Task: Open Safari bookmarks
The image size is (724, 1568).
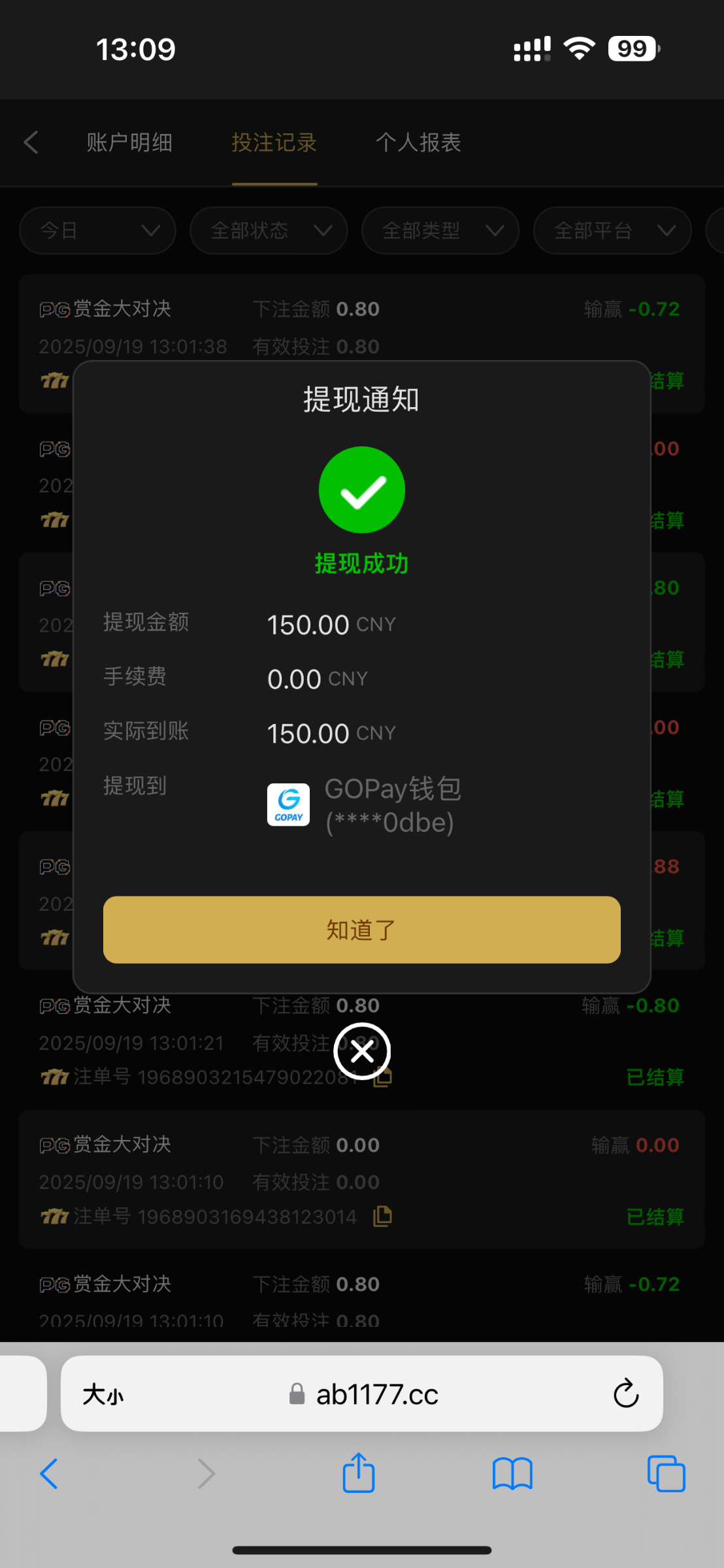Action: click(x=512, y=1473)
